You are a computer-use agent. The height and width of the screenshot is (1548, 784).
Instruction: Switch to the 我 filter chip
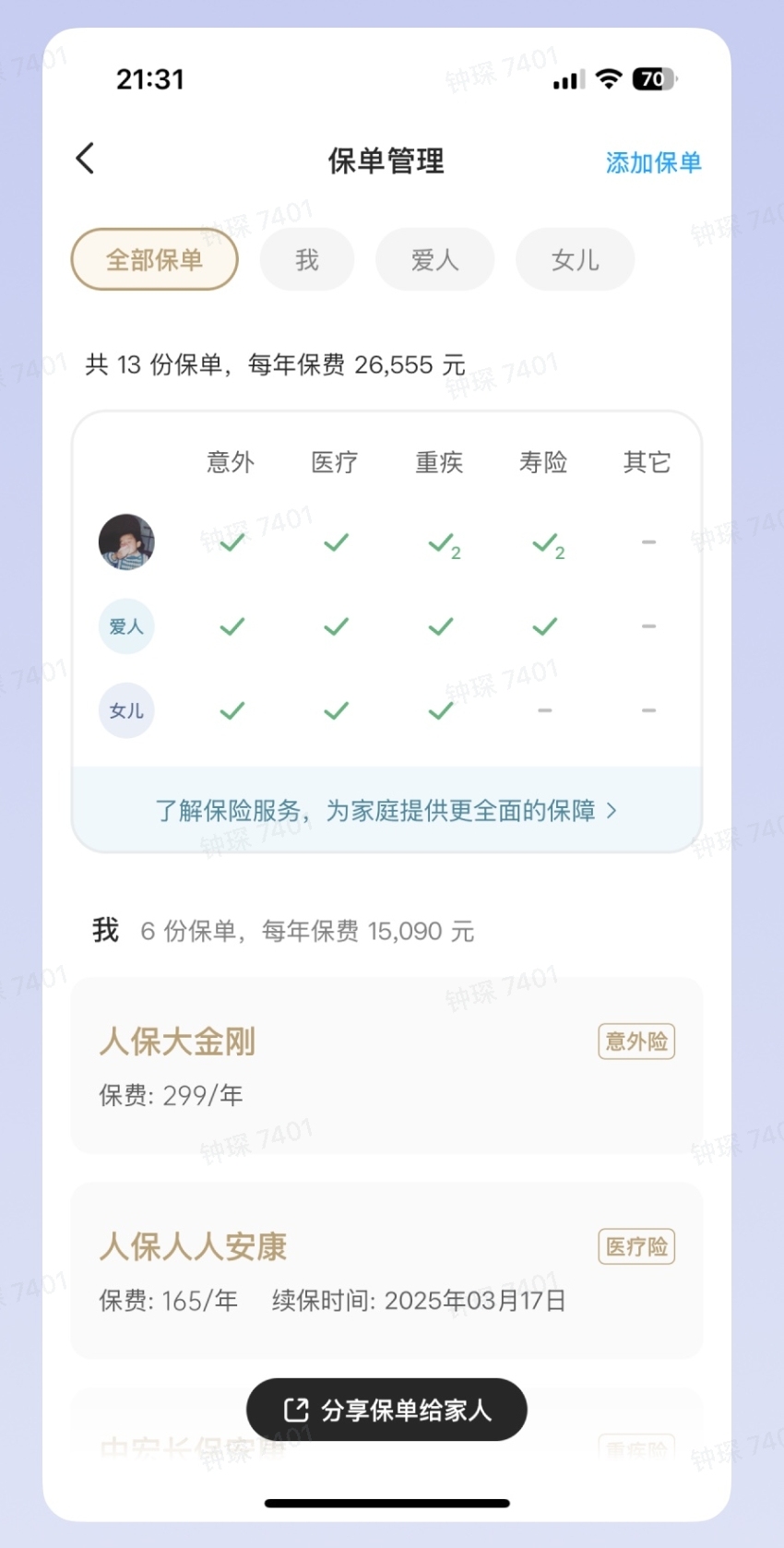[307, 259]
